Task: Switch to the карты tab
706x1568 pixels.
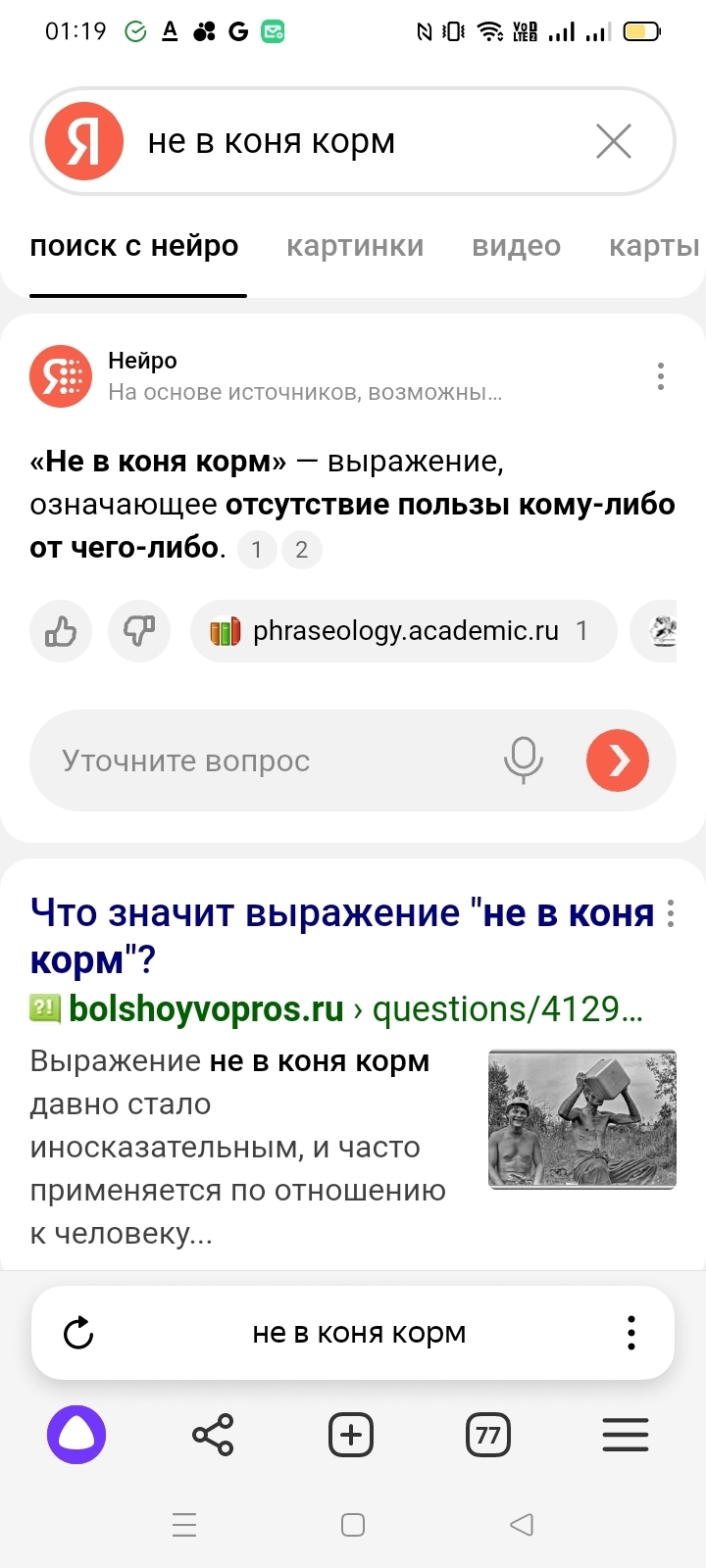Action: [653, 246]
